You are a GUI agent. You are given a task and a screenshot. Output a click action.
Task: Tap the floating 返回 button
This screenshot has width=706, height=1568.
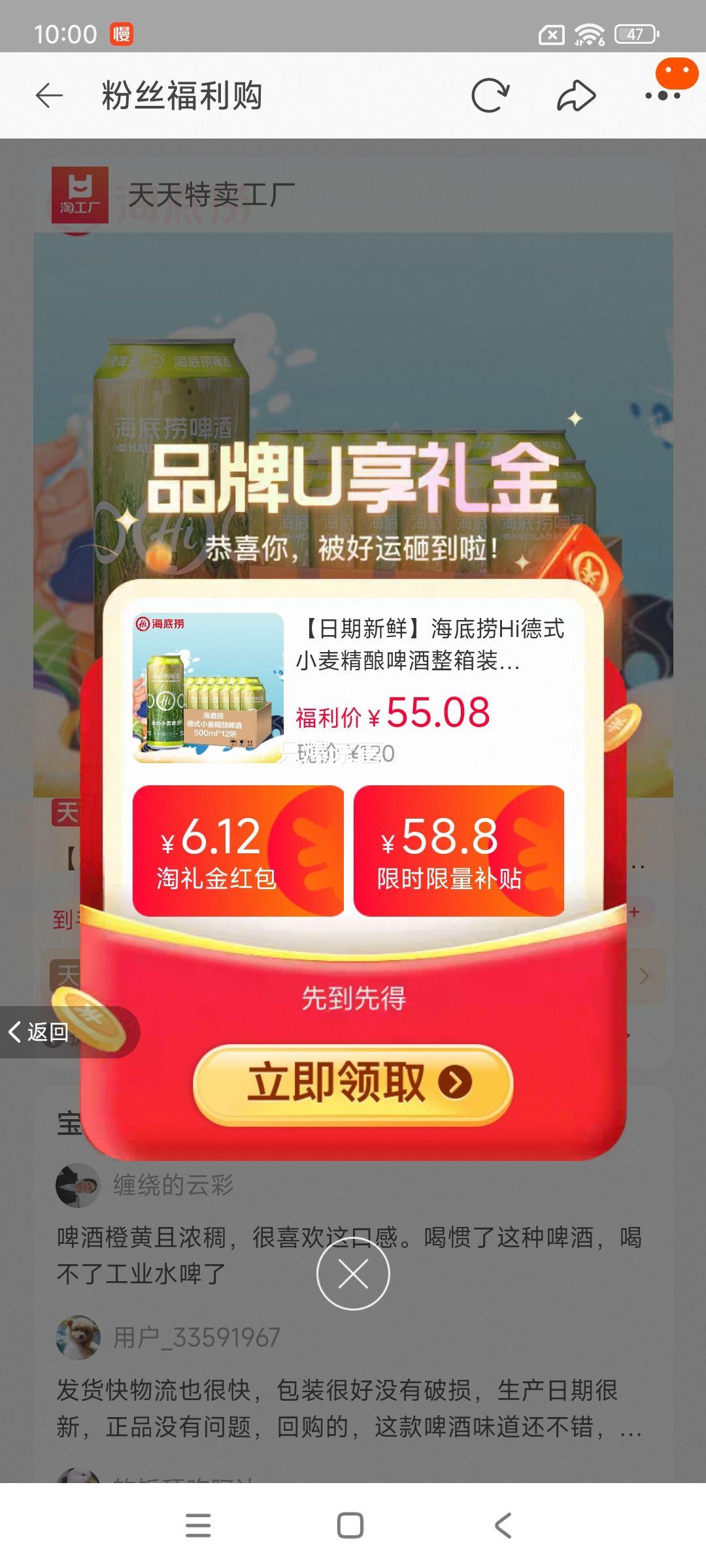(x=39, y=1032)
